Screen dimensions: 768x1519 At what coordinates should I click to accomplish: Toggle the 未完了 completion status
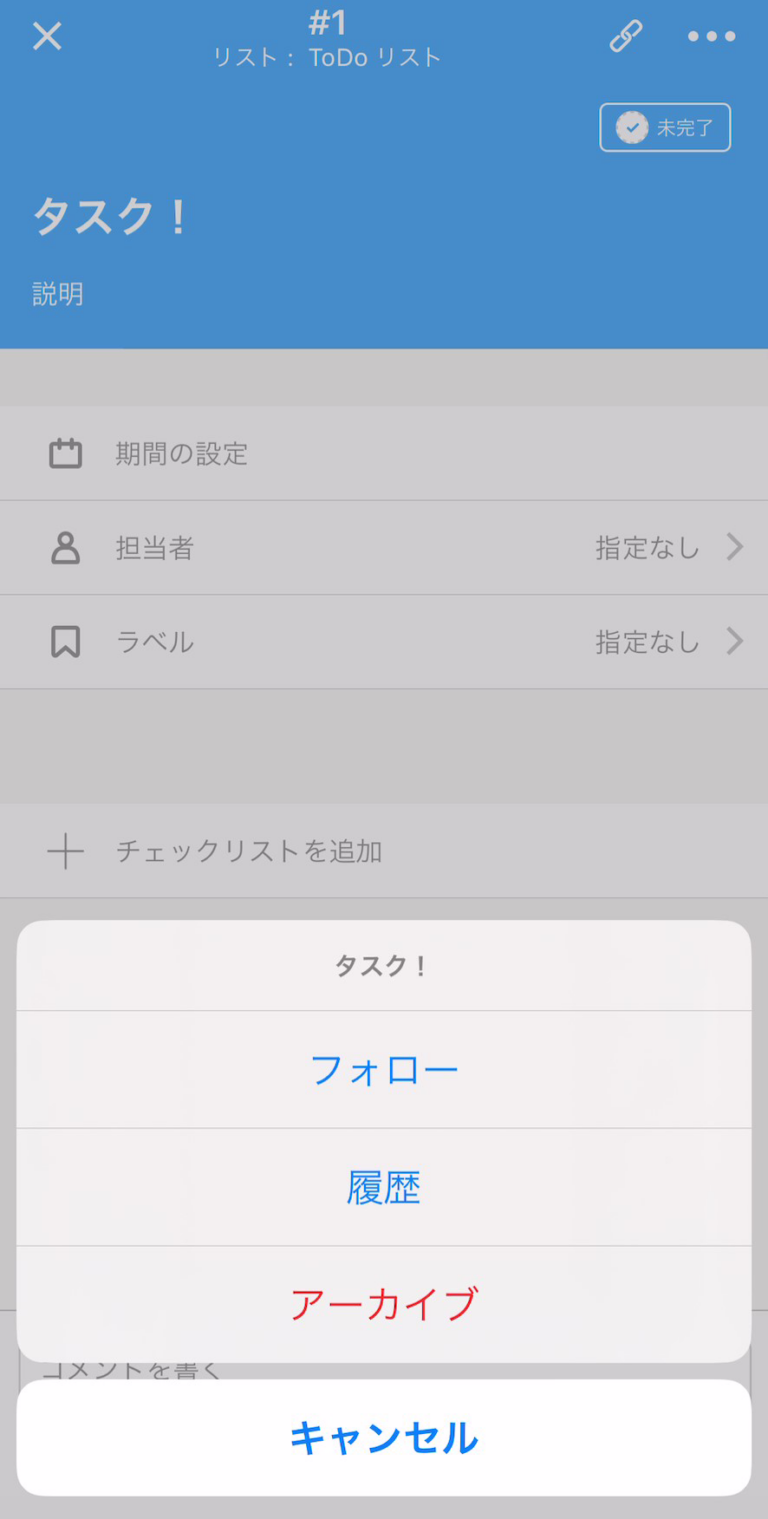coord(664,127)
